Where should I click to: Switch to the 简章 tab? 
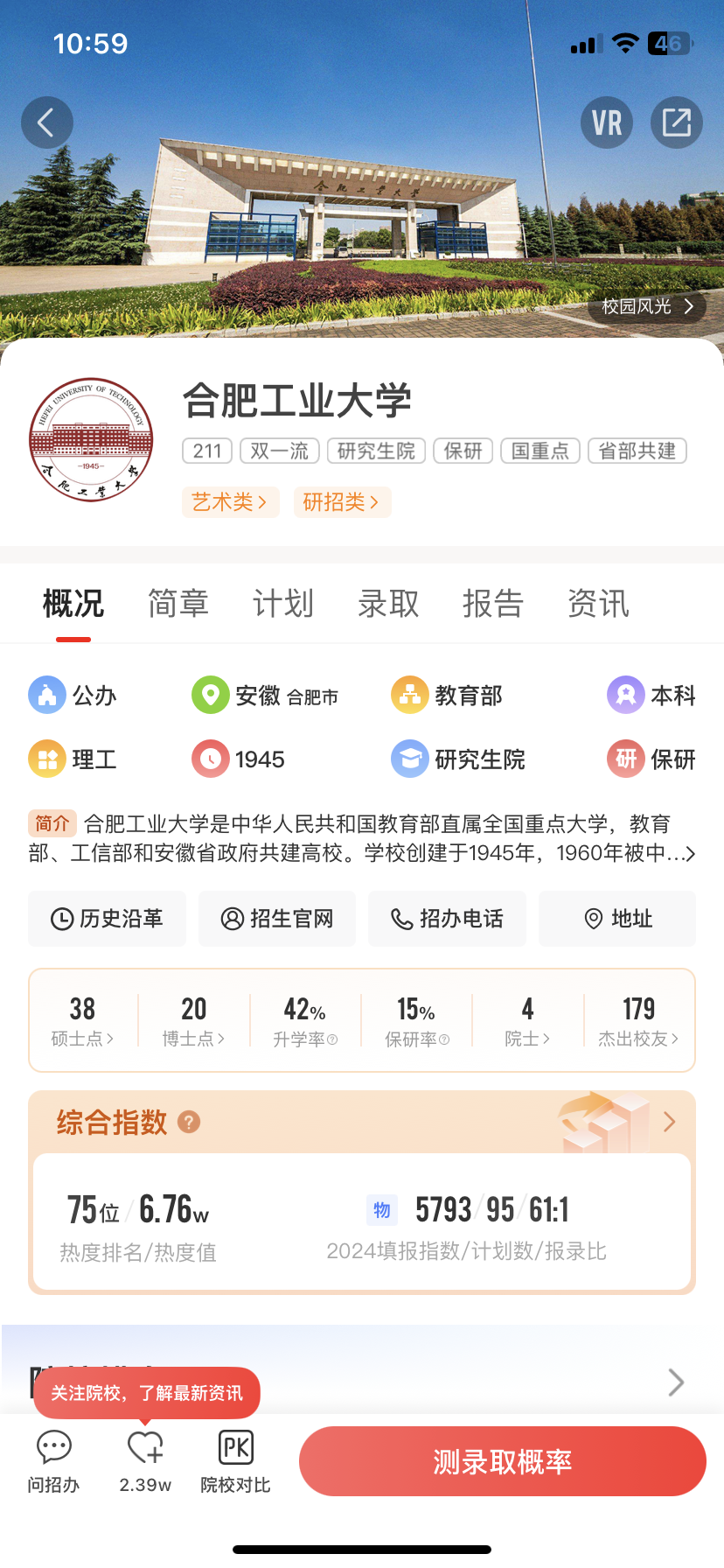178,604
